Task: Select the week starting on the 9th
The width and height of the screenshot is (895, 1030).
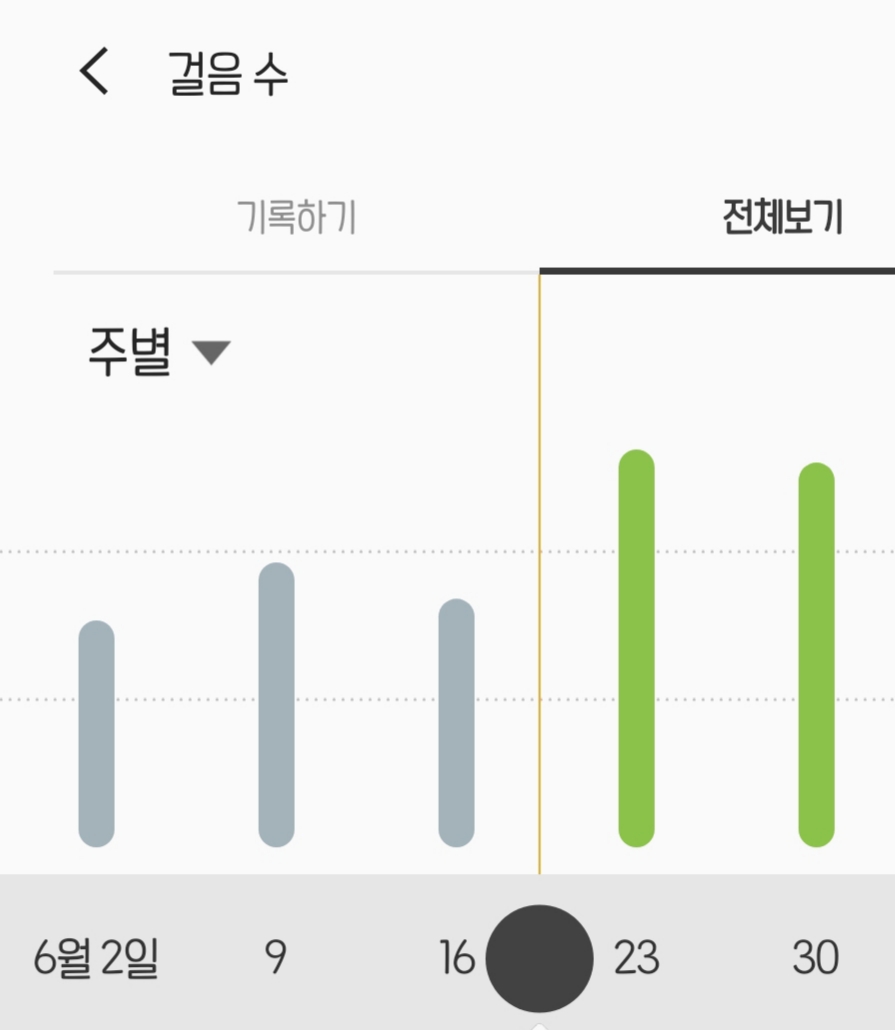Action: pyautogui.click(x=276, y=958)
